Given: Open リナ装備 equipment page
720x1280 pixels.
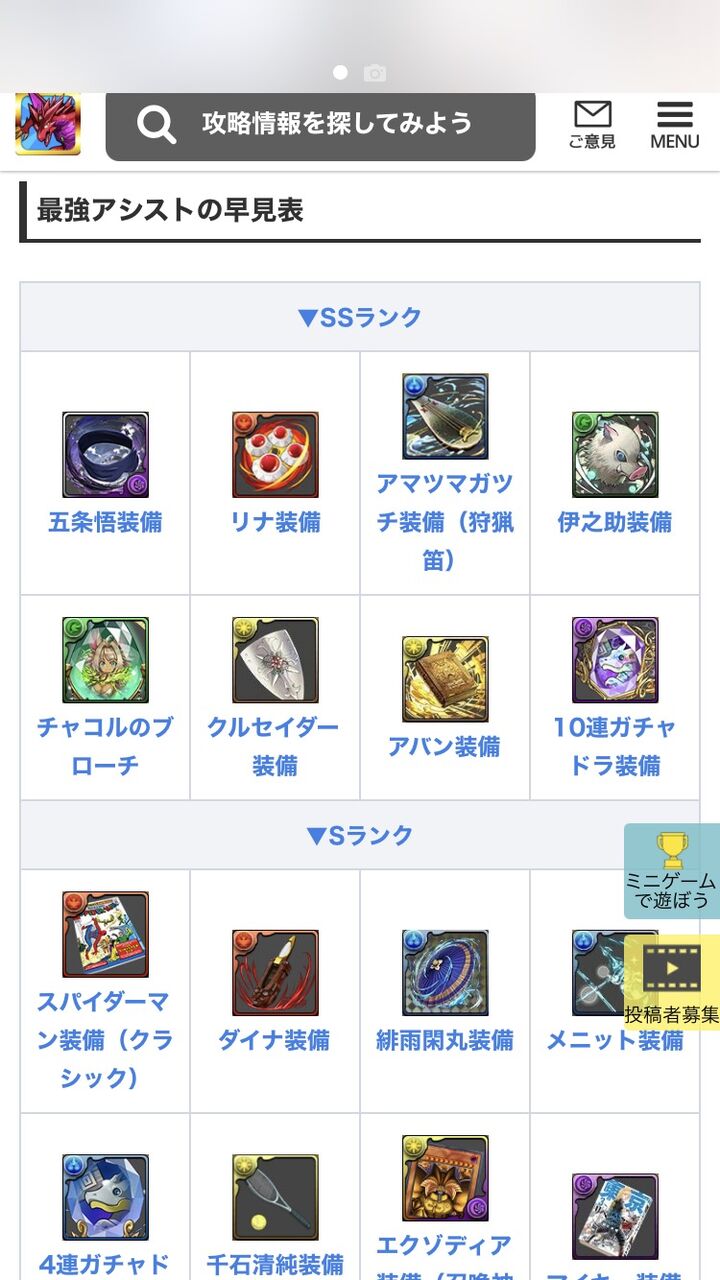Looking at the screenshot, I should 275,522.
